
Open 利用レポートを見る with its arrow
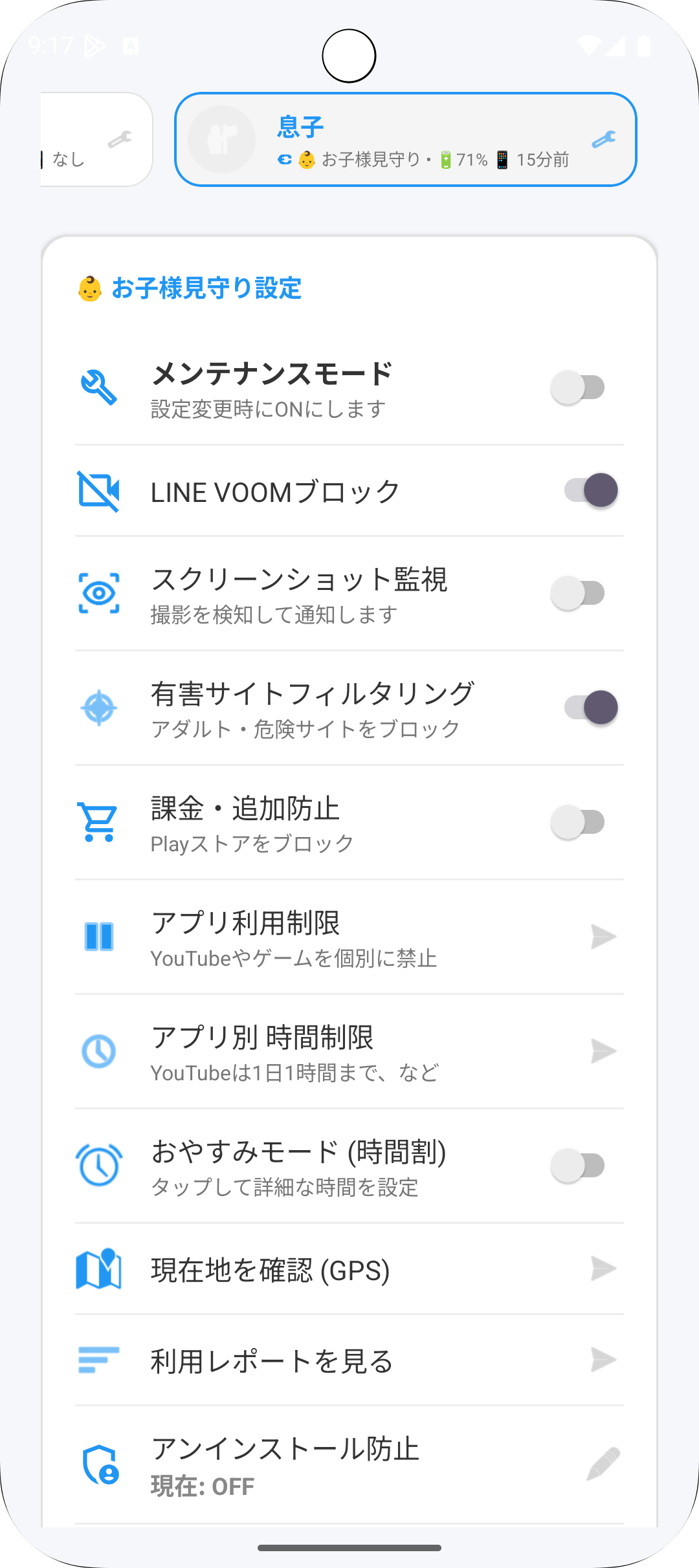(x=603, y=1360)
